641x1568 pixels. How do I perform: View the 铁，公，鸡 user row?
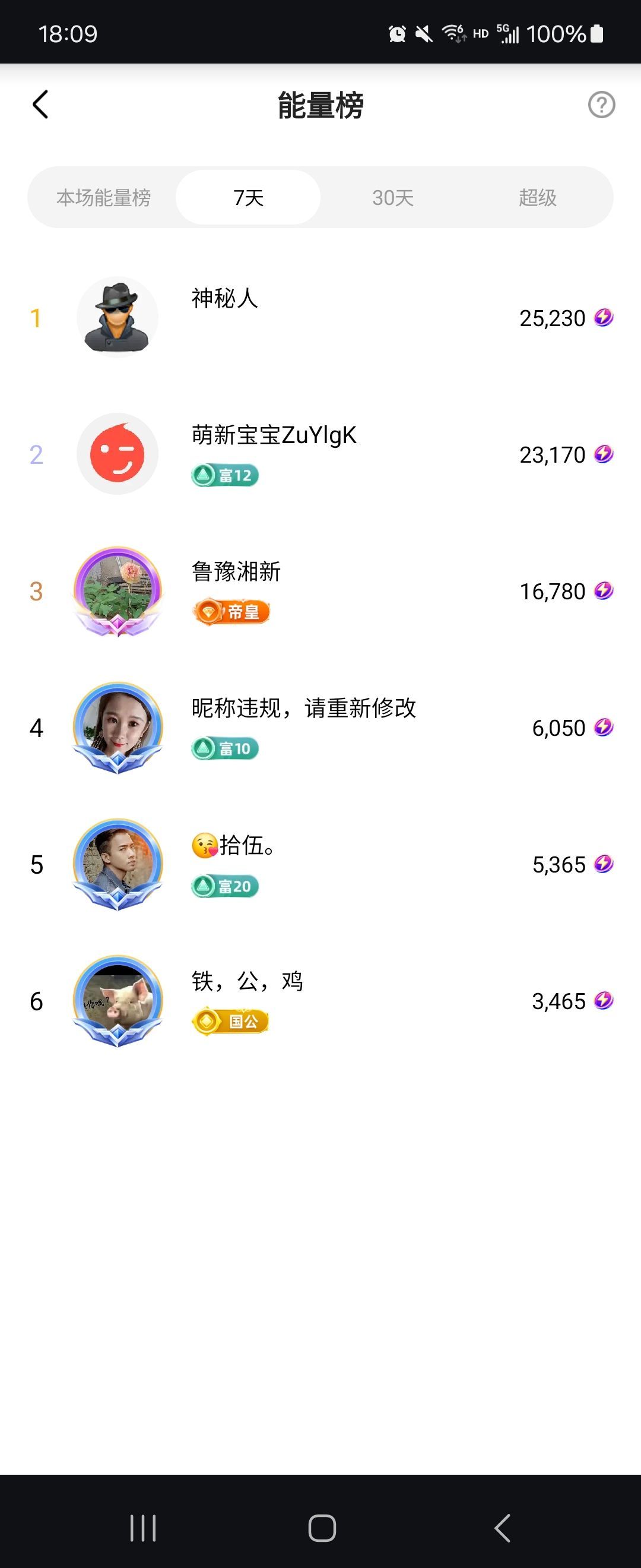coord(320,1001)
